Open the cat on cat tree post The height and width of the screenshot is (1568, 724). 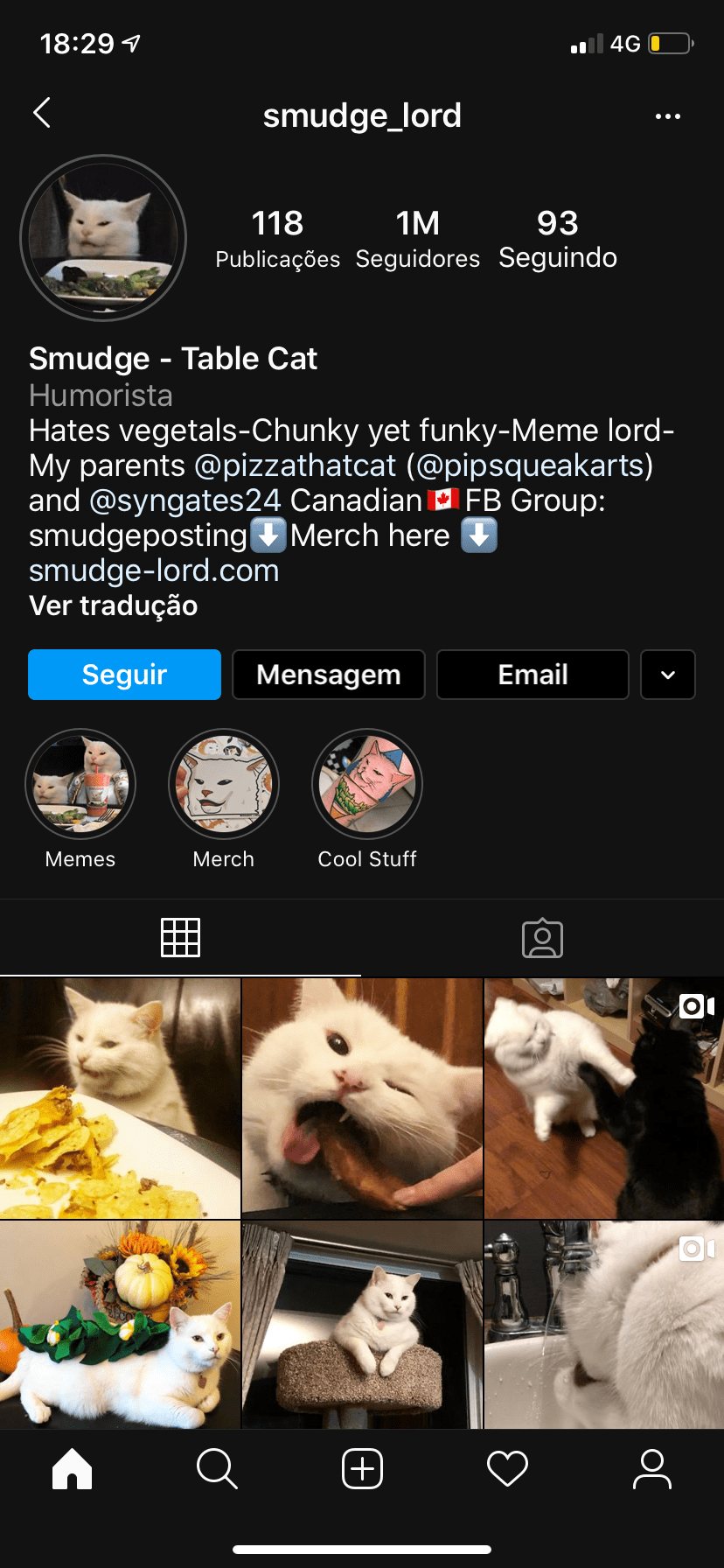click(362, 1325)
